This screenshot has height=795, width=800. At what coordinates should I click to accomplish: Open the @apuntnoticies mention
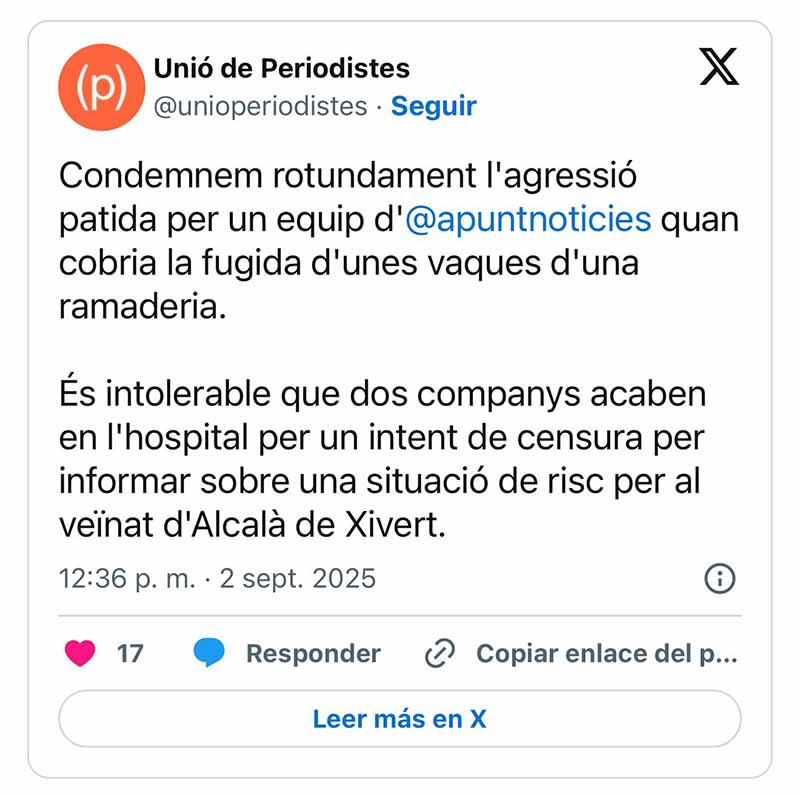(528, 219)
